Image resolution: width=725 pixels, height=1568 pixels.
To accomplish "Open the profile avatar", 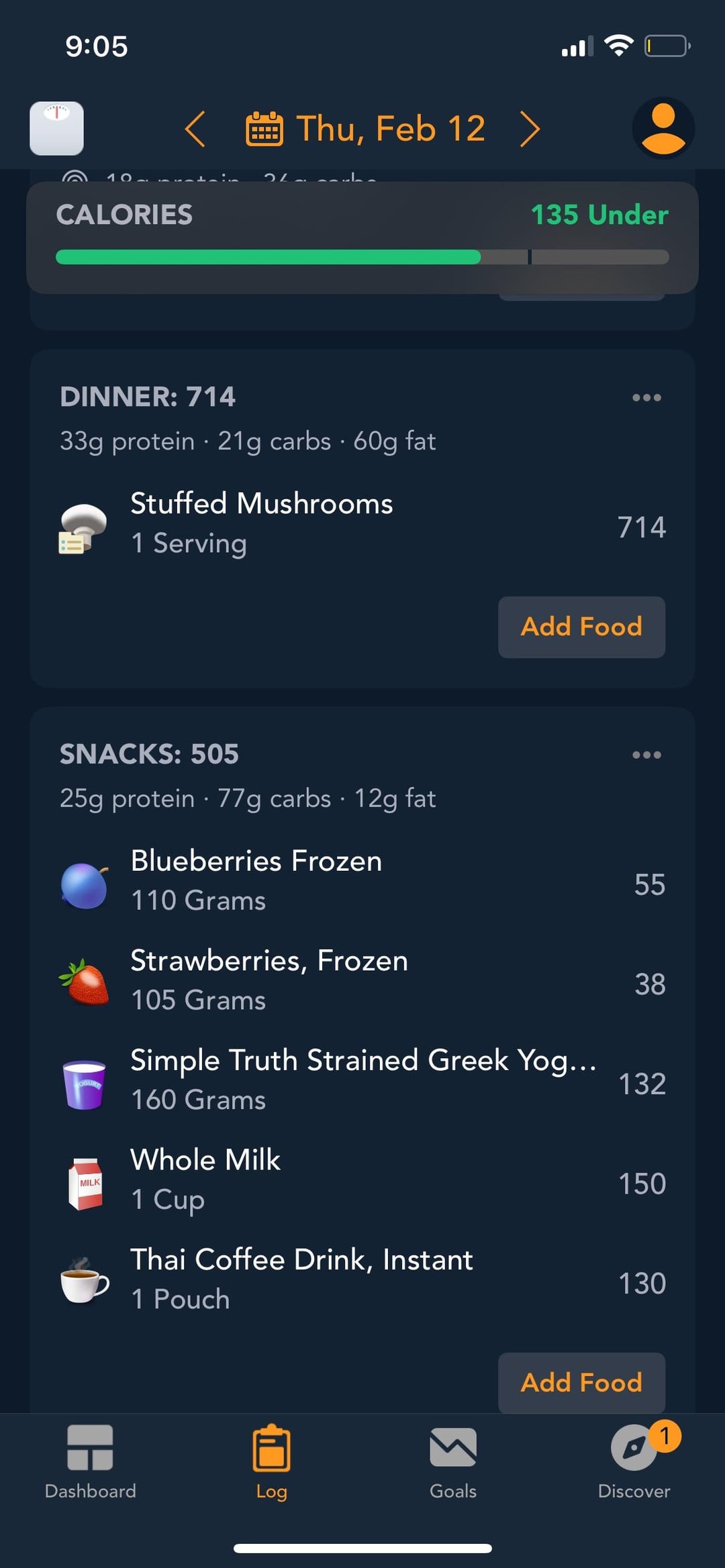I will [x=663, y=128].
